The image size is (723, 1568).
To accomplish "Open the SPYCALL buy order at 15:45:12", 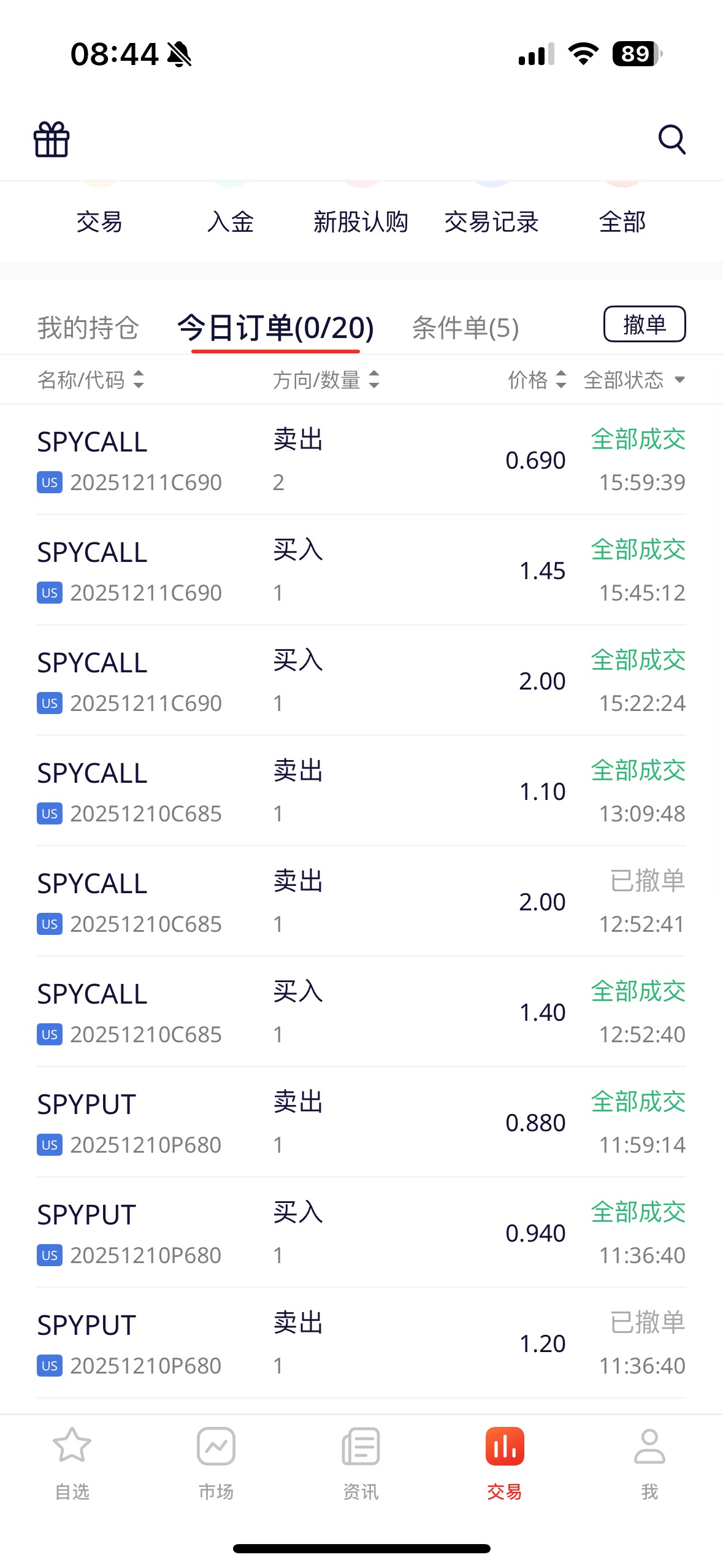I will 361,571.
